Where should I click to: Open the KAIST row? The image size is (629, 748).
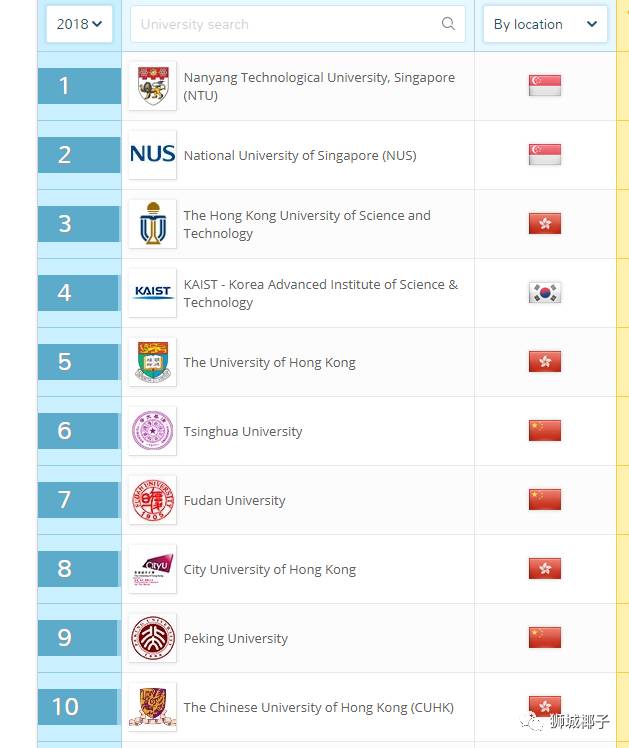tap(320, 293)
